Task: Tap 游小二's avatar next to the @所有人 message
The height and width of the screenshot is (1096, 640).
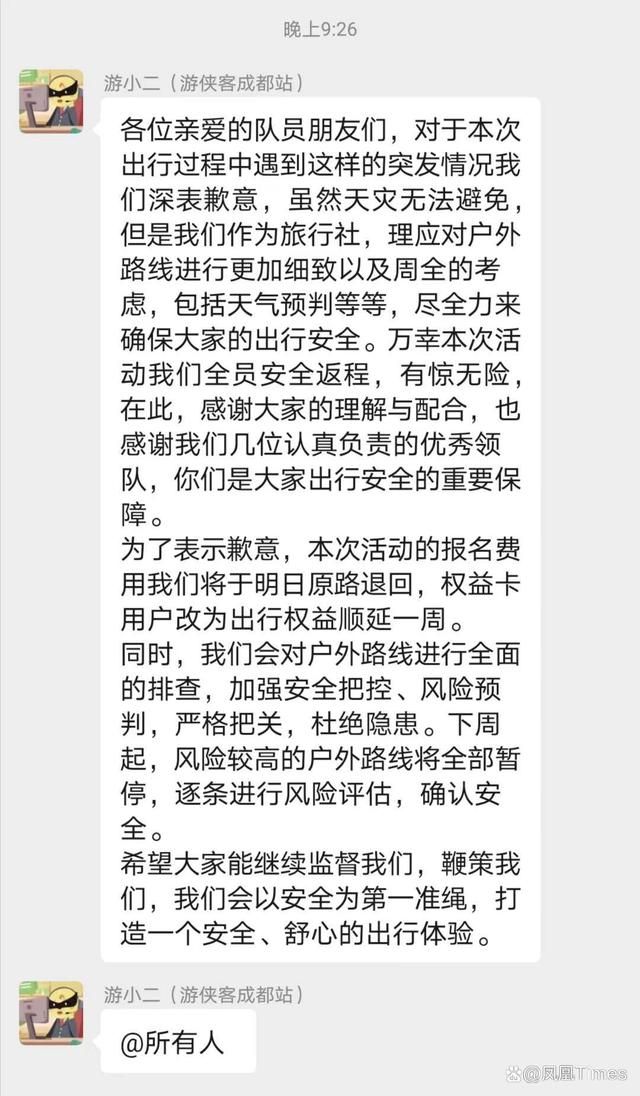Action: (x=51, y=1013)
